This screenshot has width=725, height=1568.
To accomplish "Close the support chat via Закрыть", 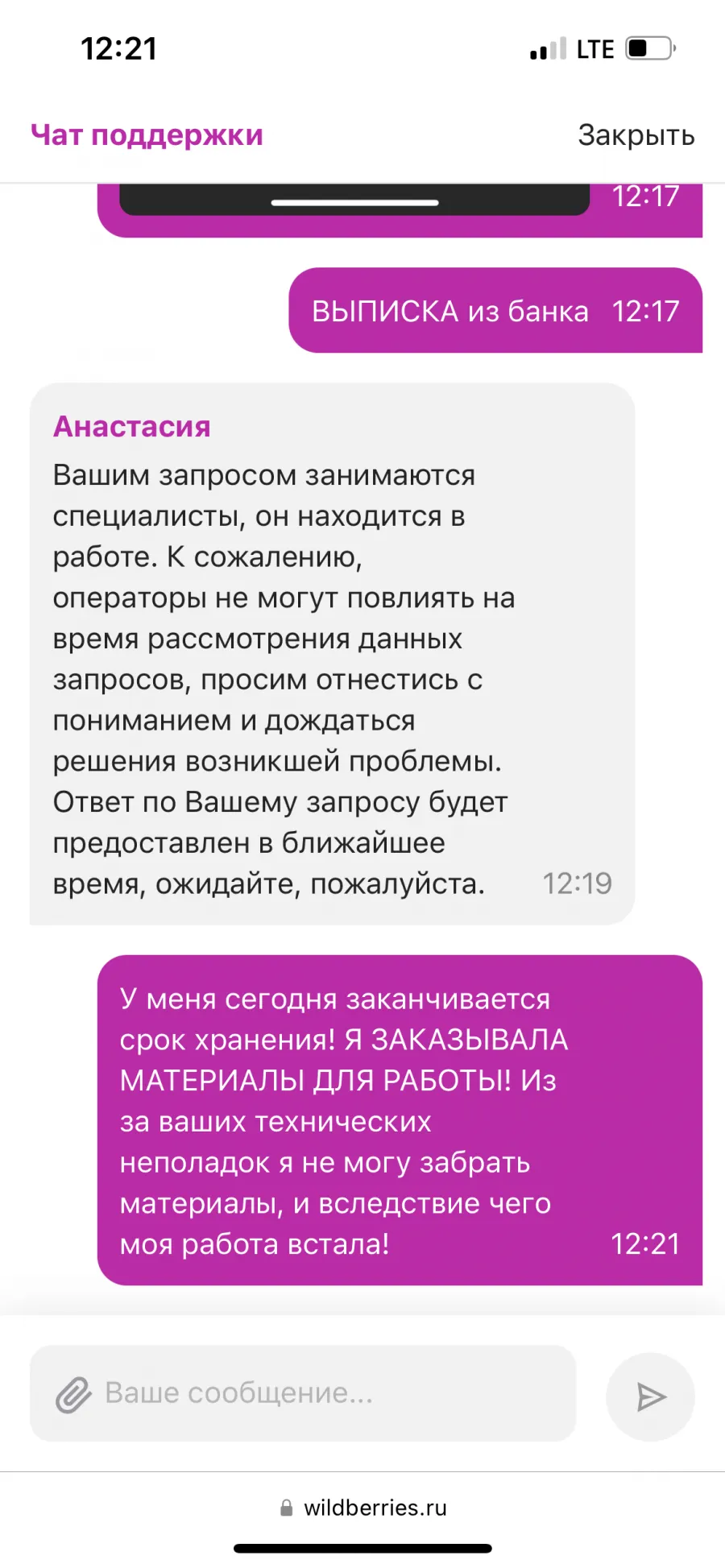I will (x=636, y=135).
